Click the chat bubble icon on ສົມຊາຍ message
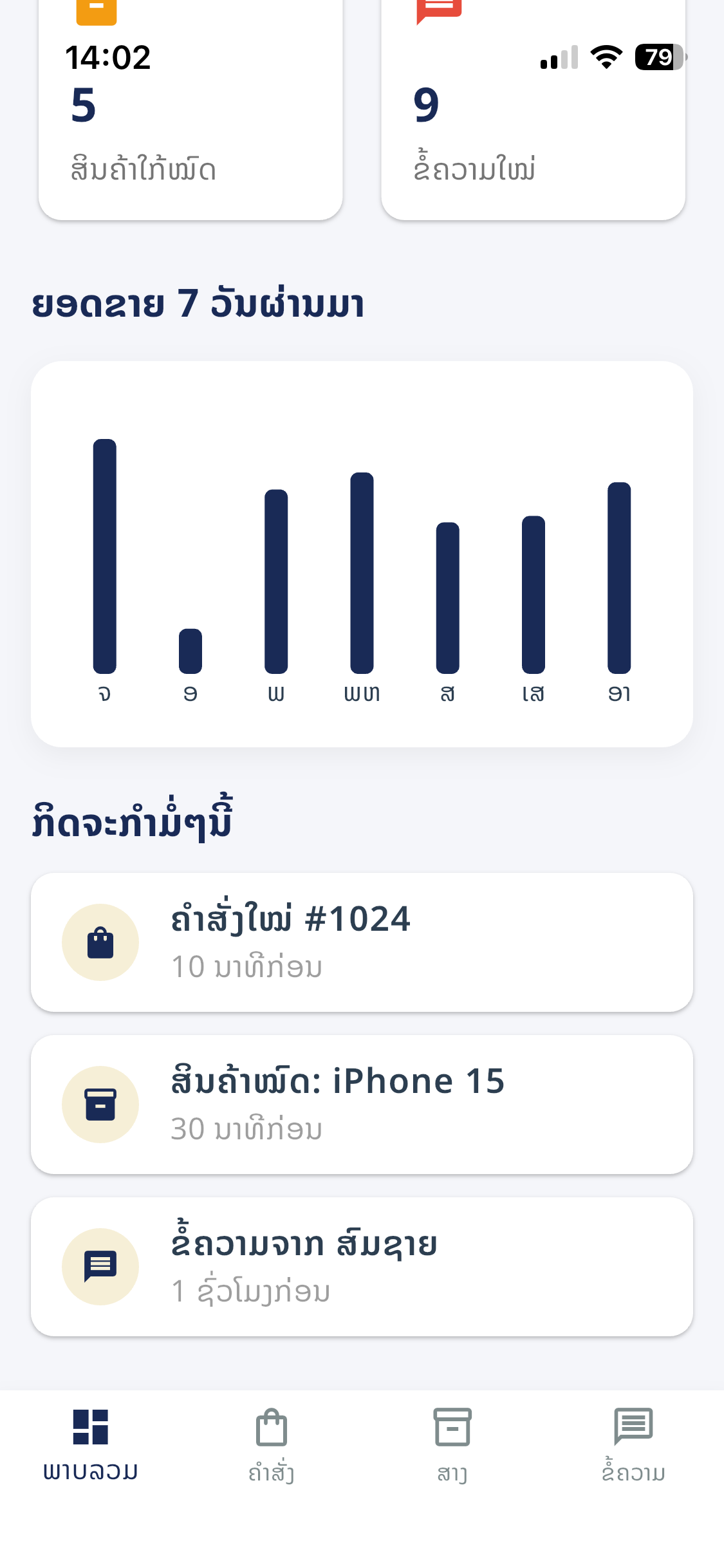 pos(100,1266)
